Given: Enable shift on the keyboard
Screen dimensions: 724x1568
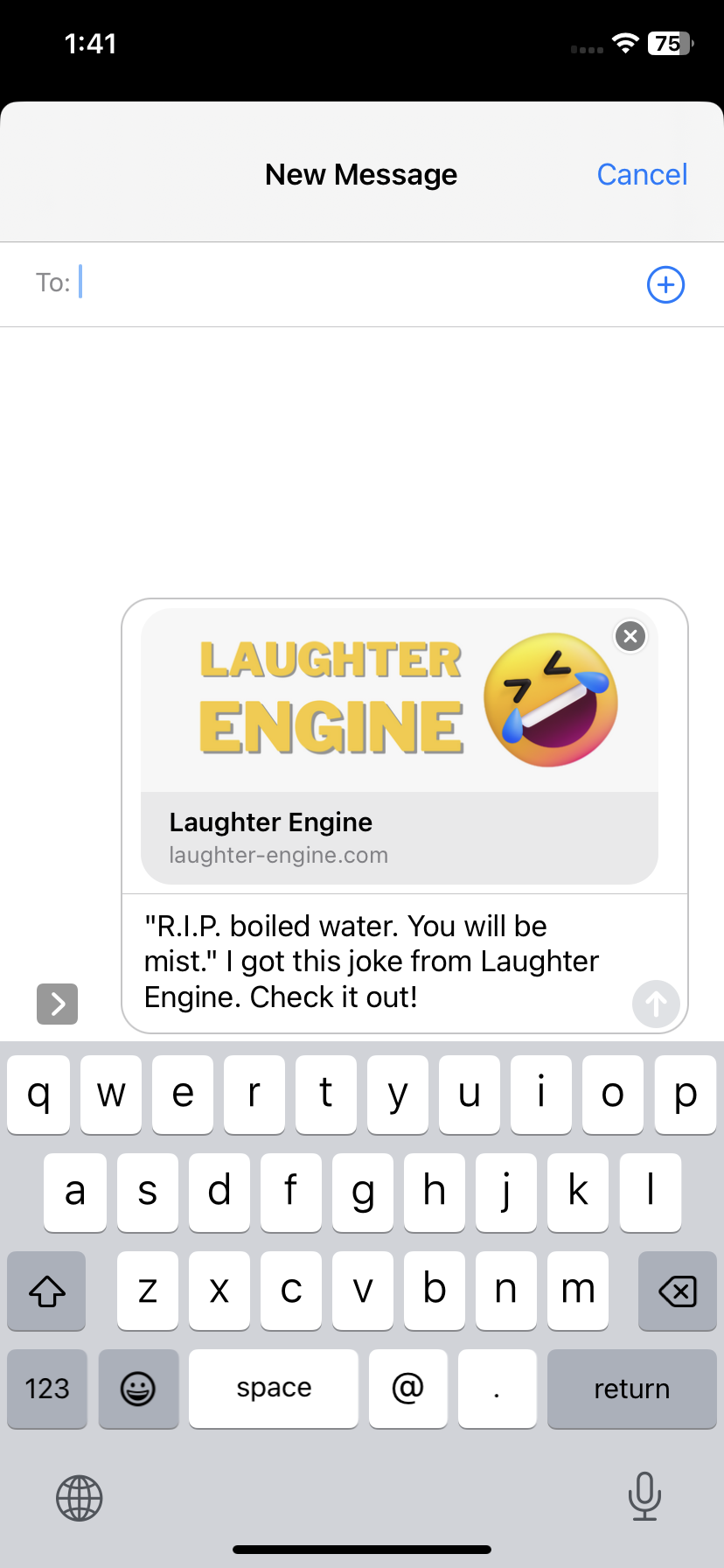Looking at the screenshot, I should [x=47, y=1291].
